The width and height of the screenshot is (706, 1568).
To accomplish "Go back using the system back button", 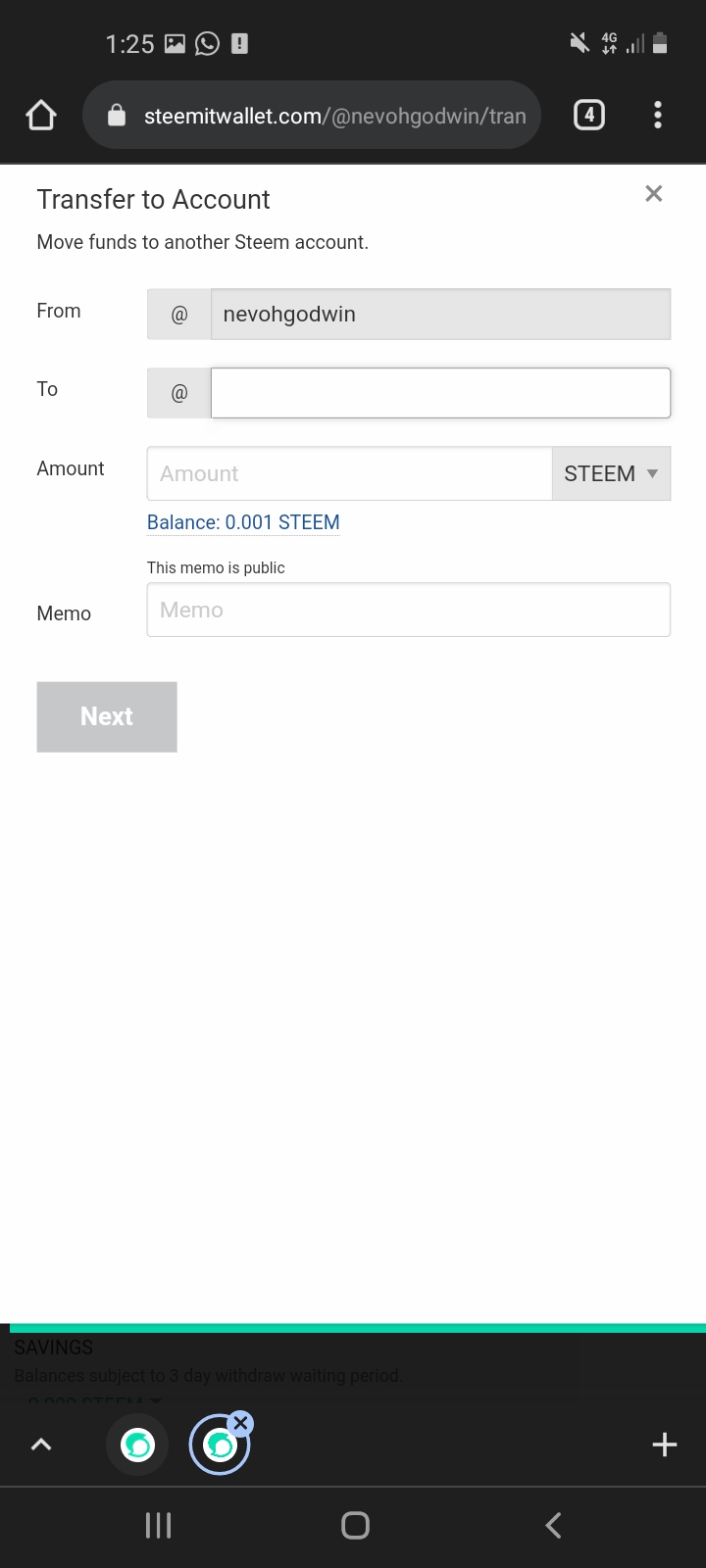I will 553,1525.
